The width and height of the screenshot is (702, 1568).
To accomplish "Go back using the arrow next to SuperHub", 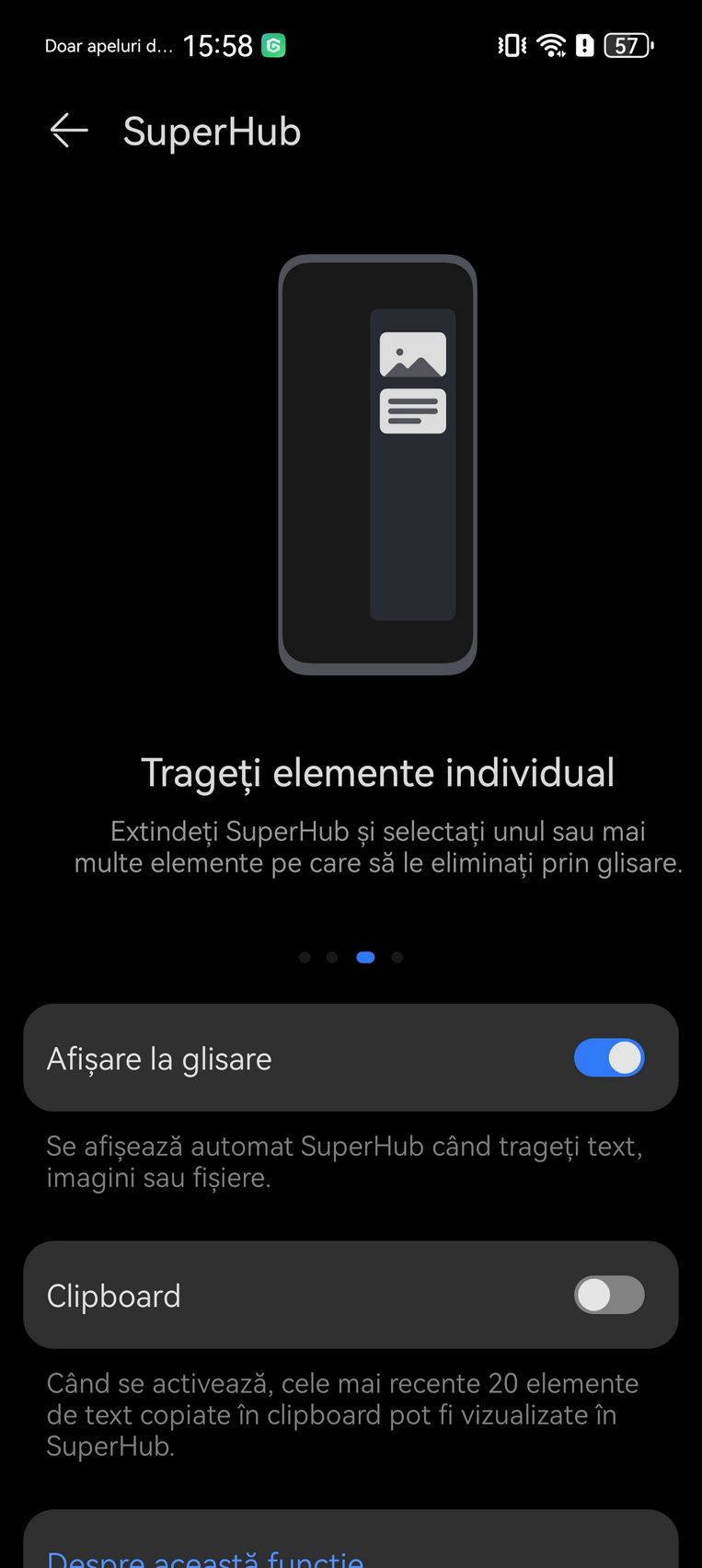I will pos(69,131).
